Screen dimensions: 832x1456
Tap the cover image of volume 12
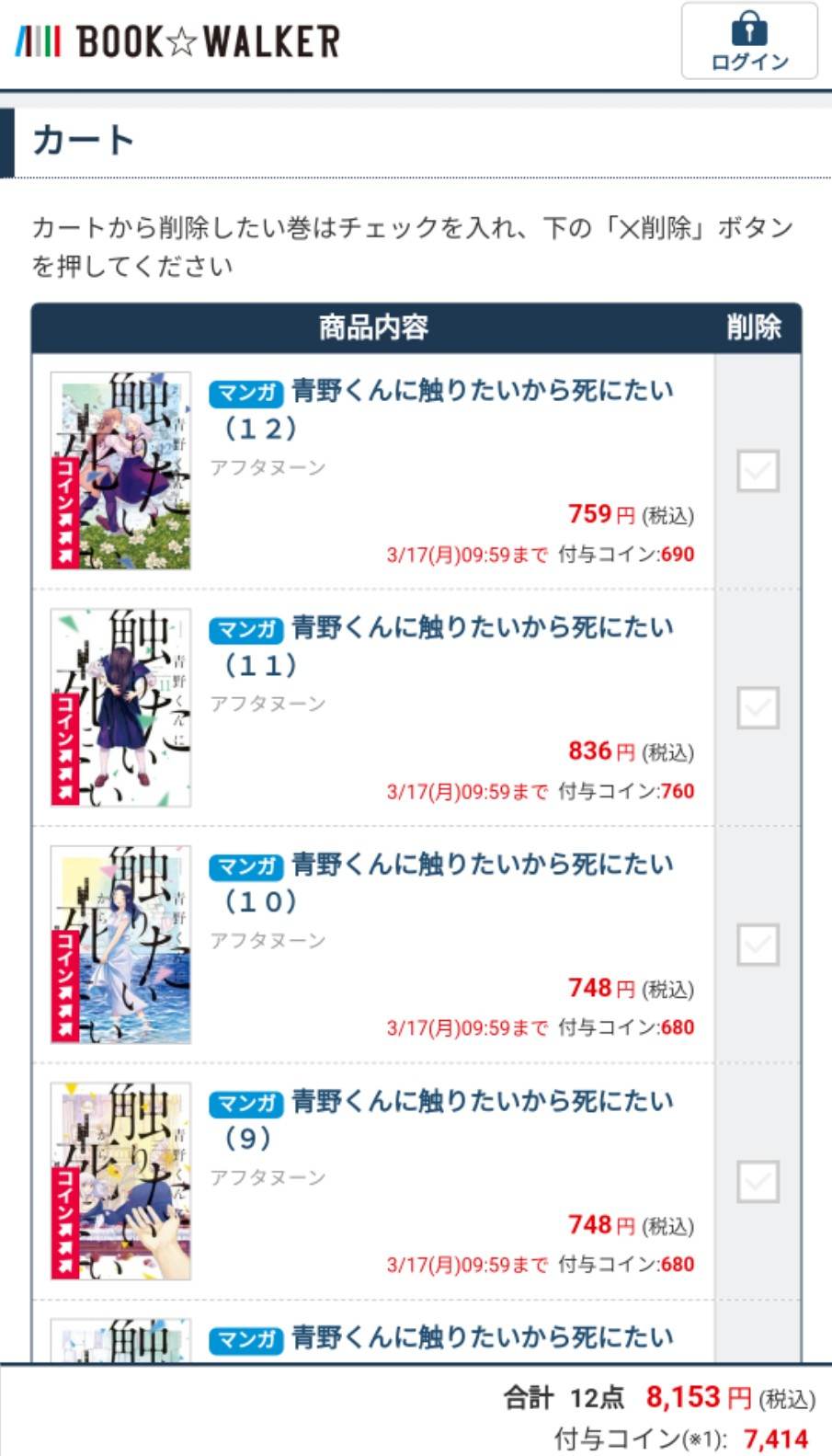tap(120, 471)
